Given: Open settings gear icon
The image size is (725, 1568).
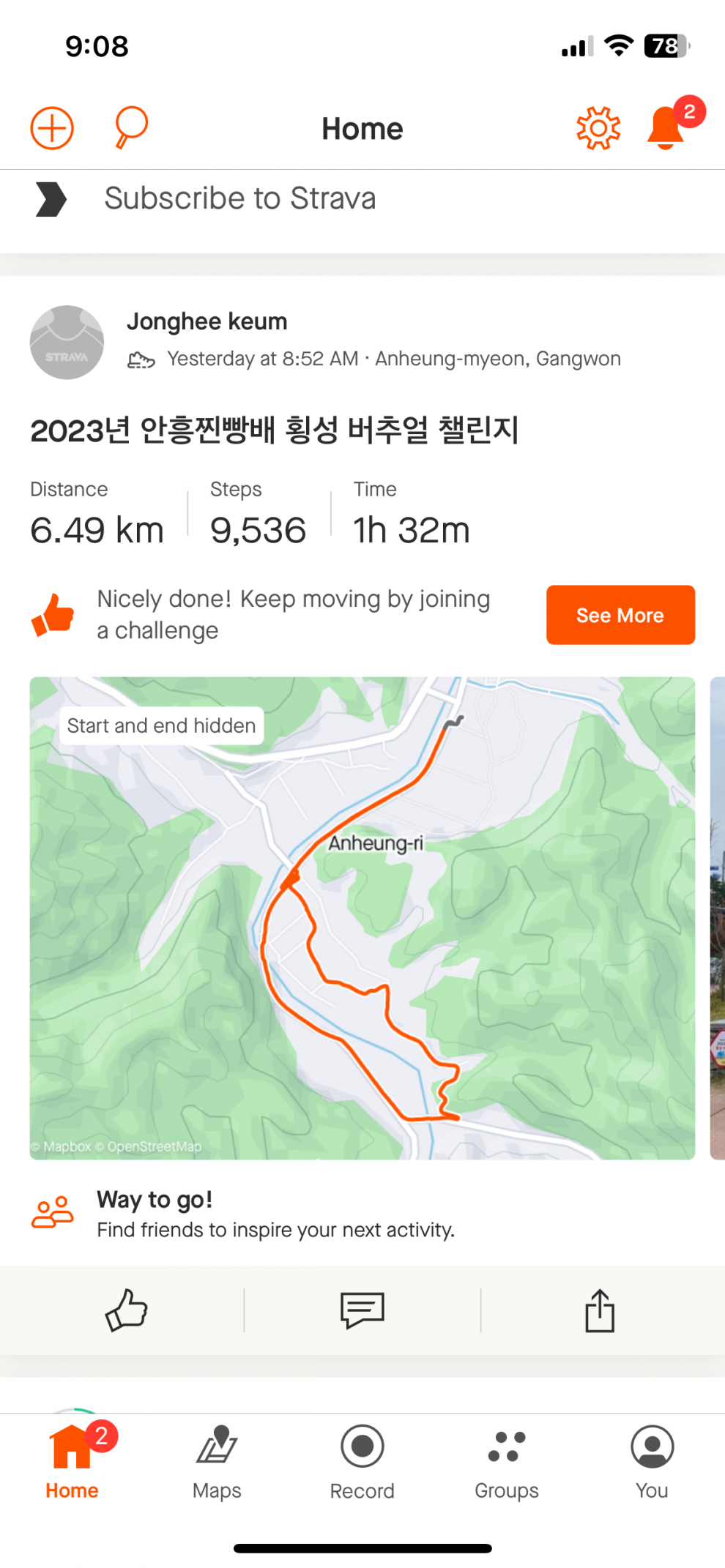Looking at the screenshot, I should pos(598,128).
